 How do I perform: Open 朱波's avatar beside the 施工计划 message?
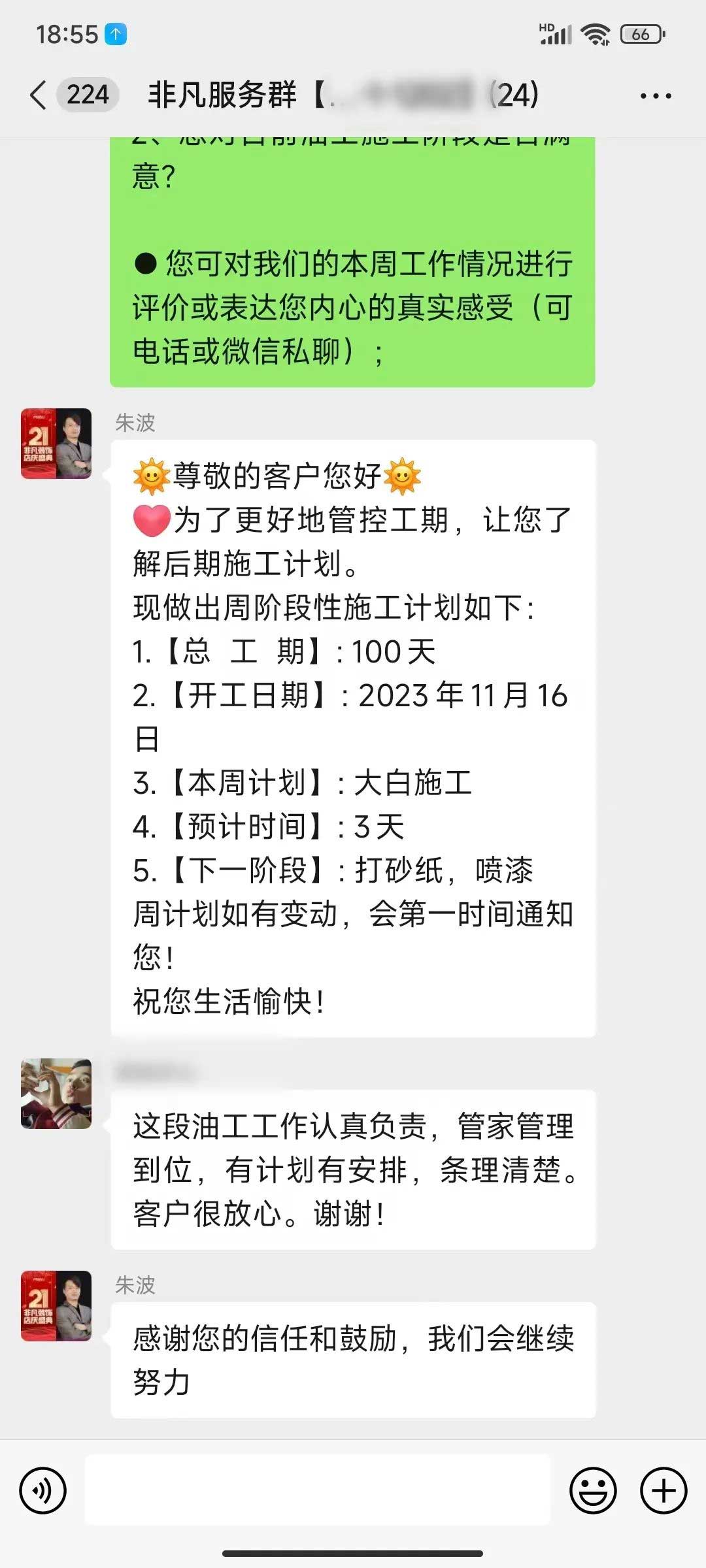pos(56,444)
